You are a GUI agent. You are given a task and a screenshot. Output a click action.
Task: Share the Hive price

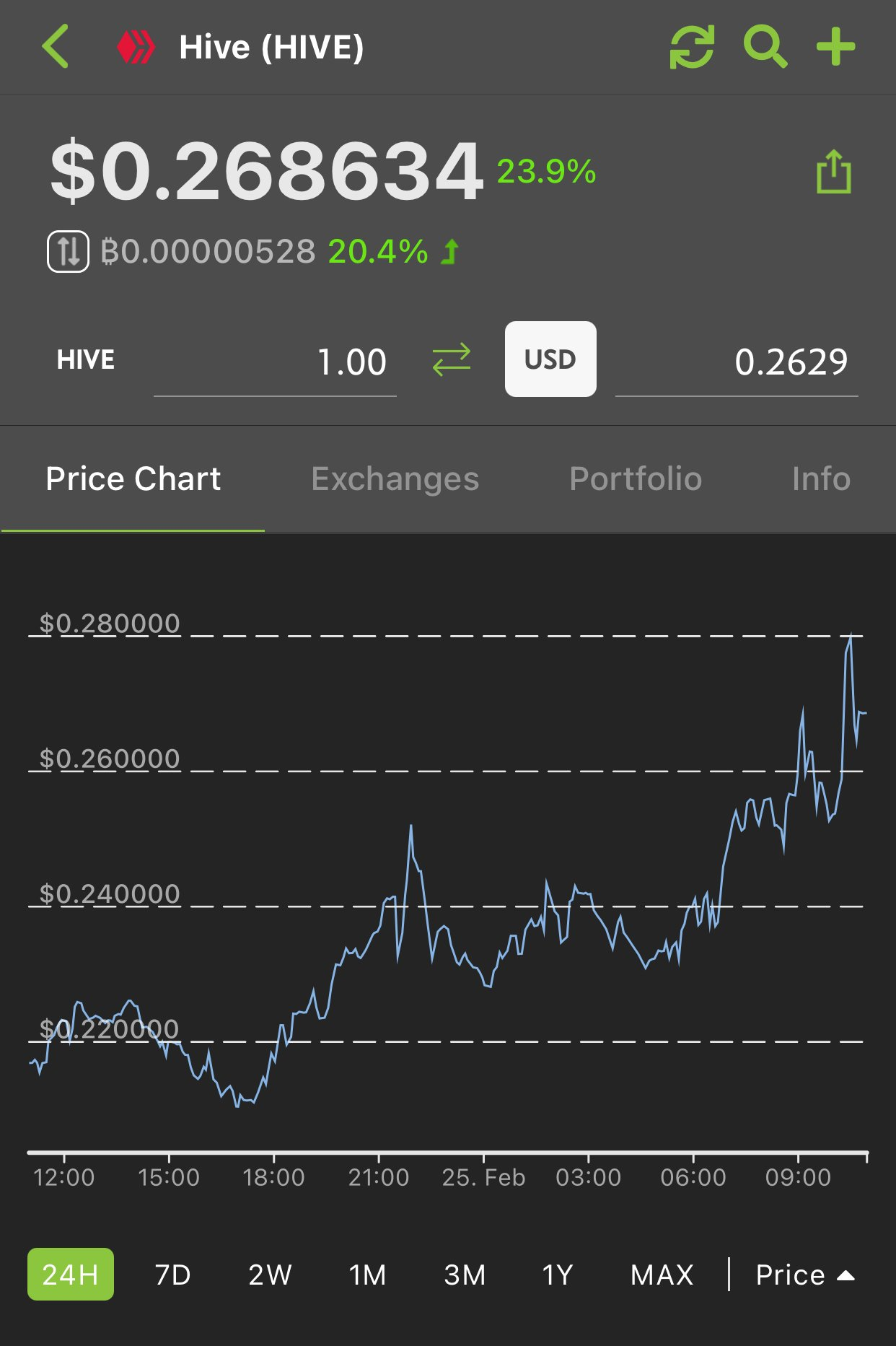click(833, 172)
